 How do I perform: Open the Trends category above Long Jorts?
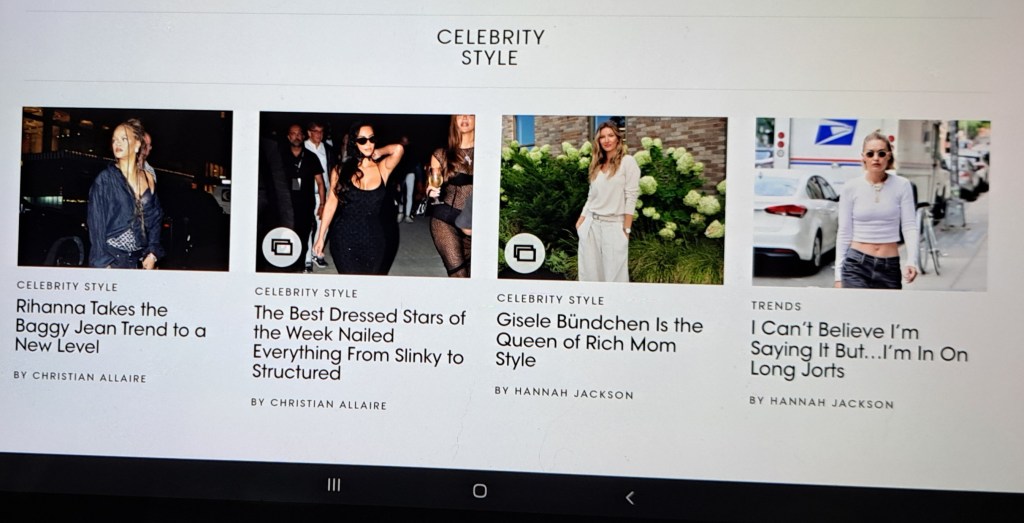[x=776, y=306]
